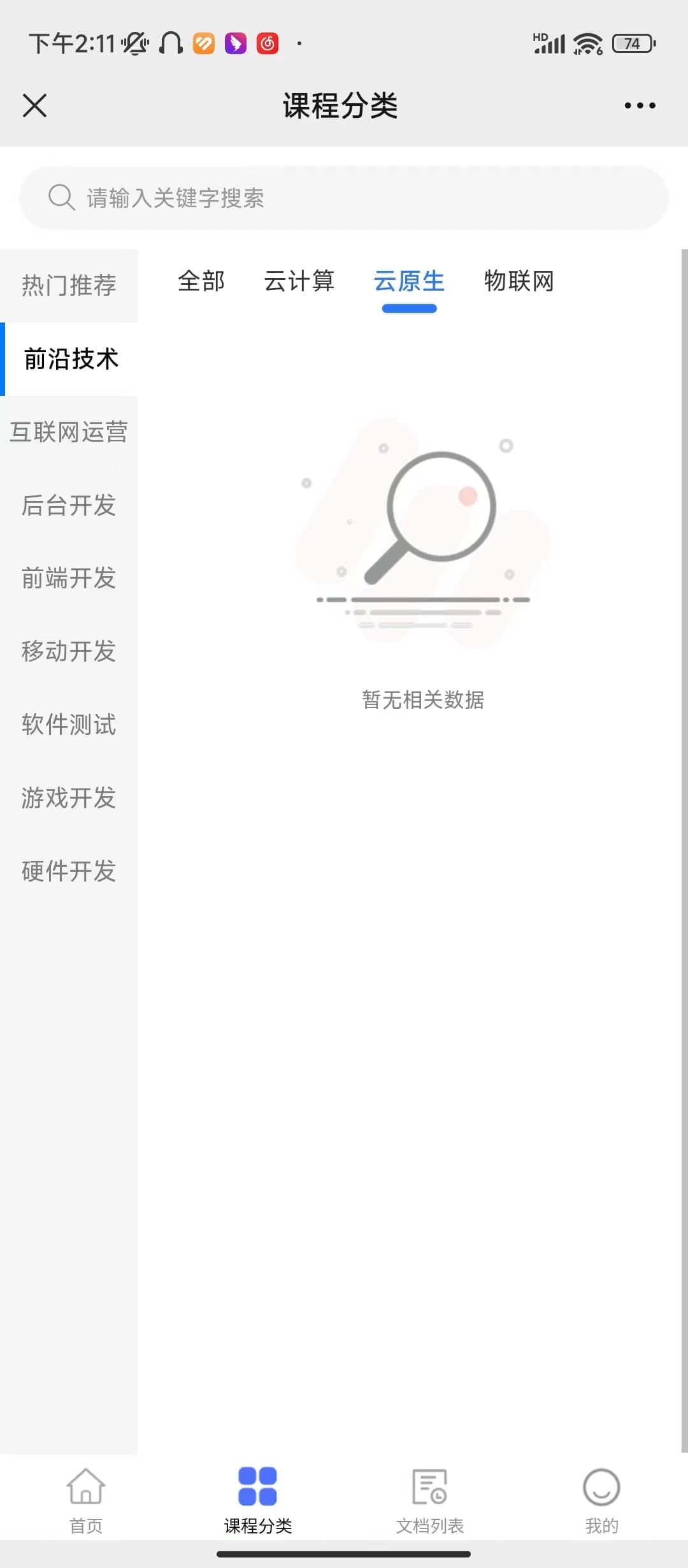
Task: Open the 后台开发 category
Action: click(x=69, y=505)
